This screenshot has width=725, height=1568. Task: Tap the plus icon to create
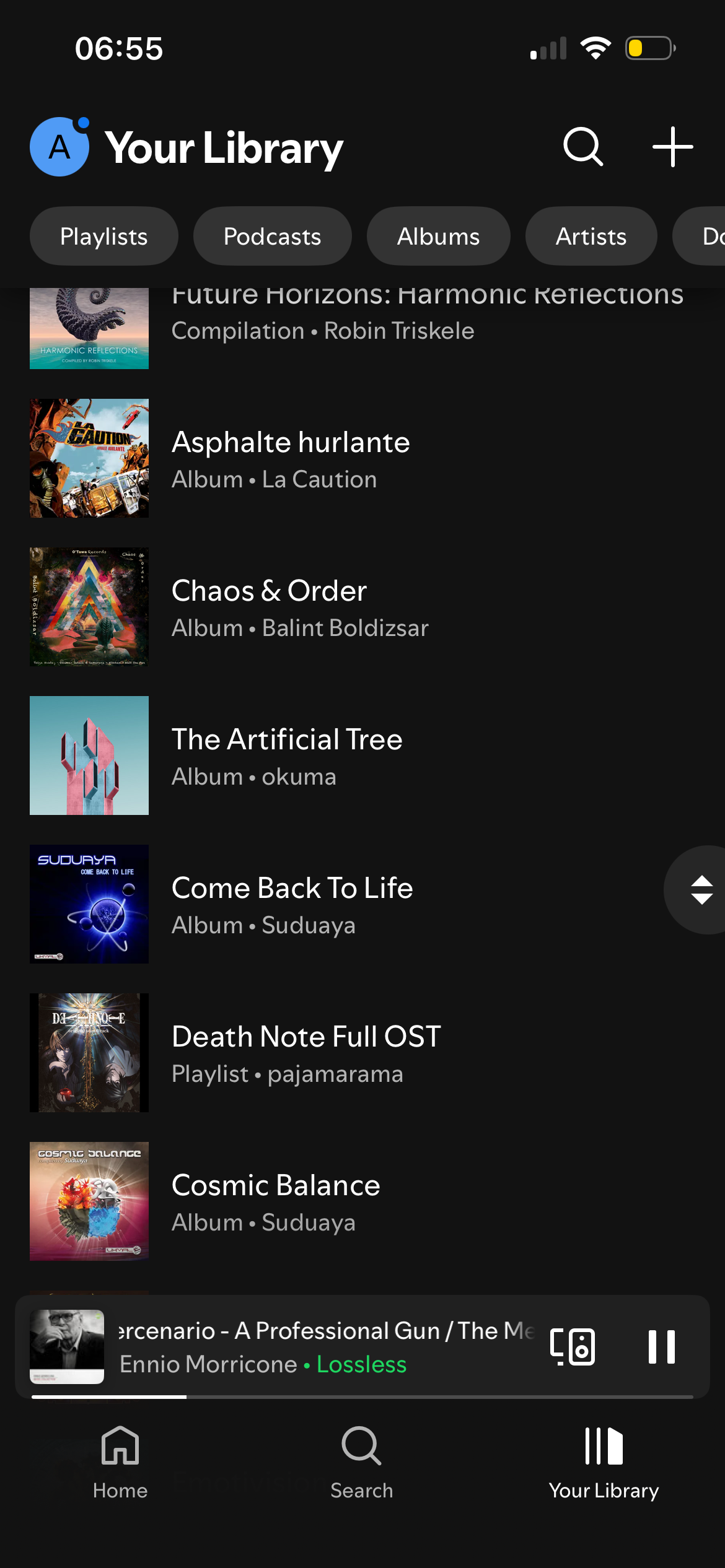click(x=672, y=147)
